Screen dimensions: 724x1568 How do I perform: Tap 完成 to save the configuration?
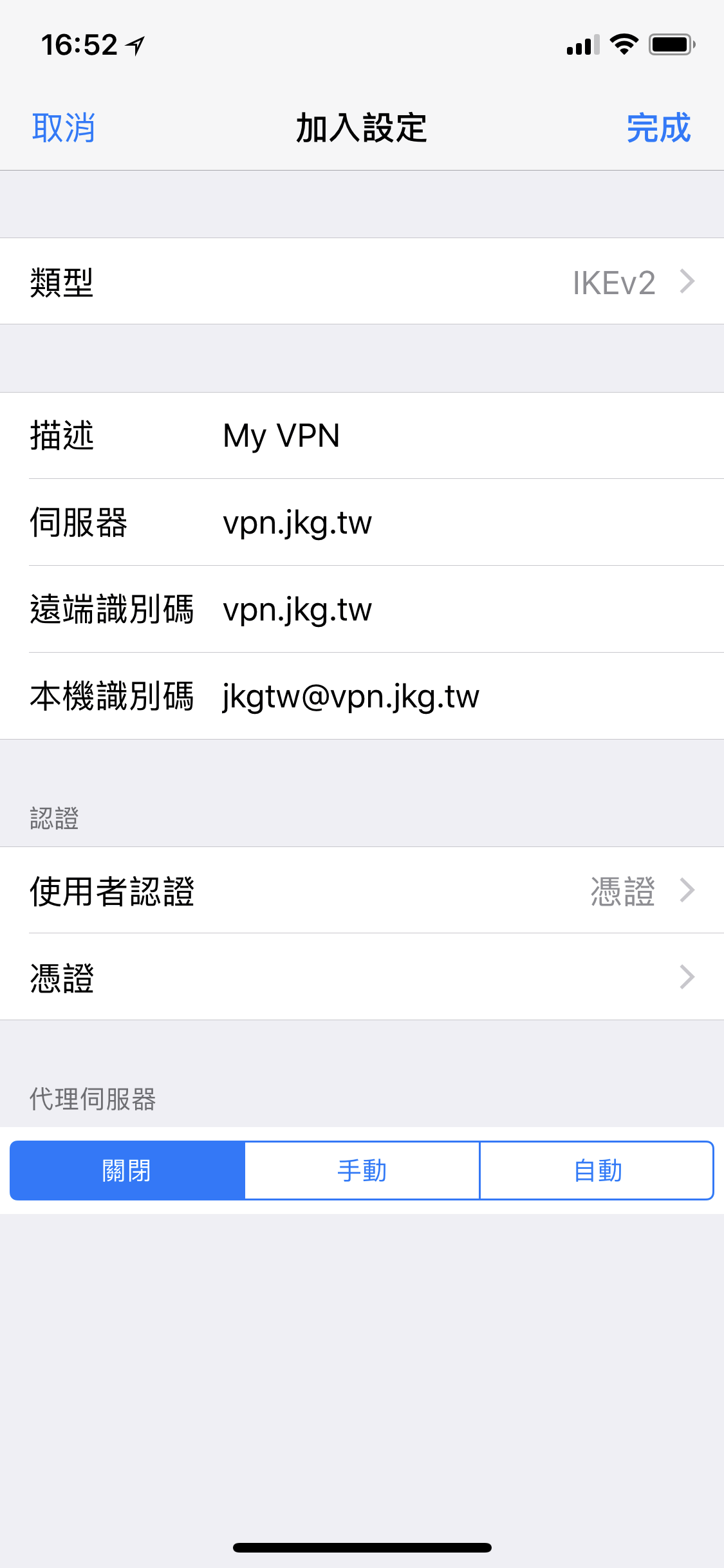(x=658, y=127)
